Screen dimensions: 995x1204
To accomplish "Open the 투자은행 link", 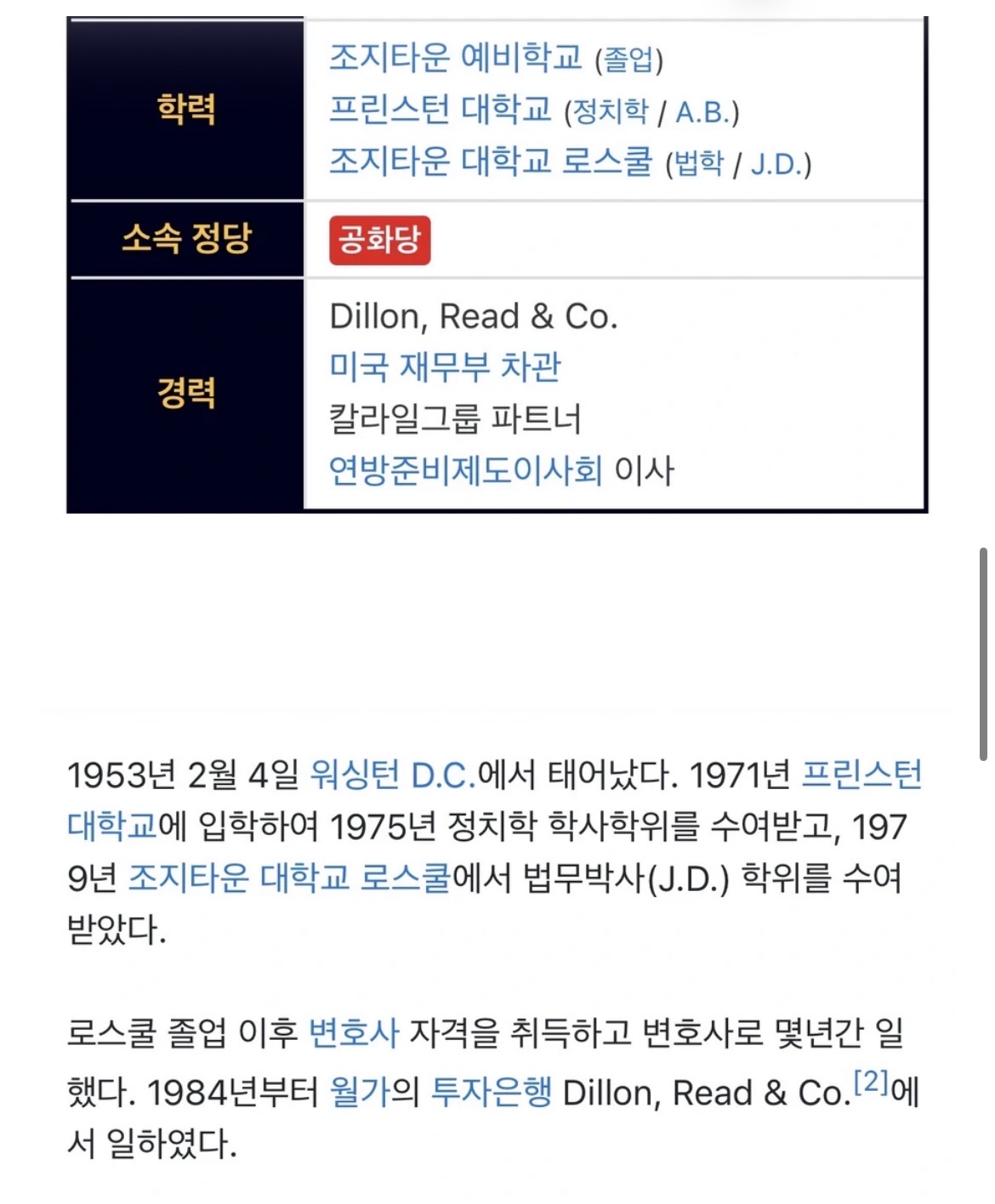I will [x=492, y=1092].
